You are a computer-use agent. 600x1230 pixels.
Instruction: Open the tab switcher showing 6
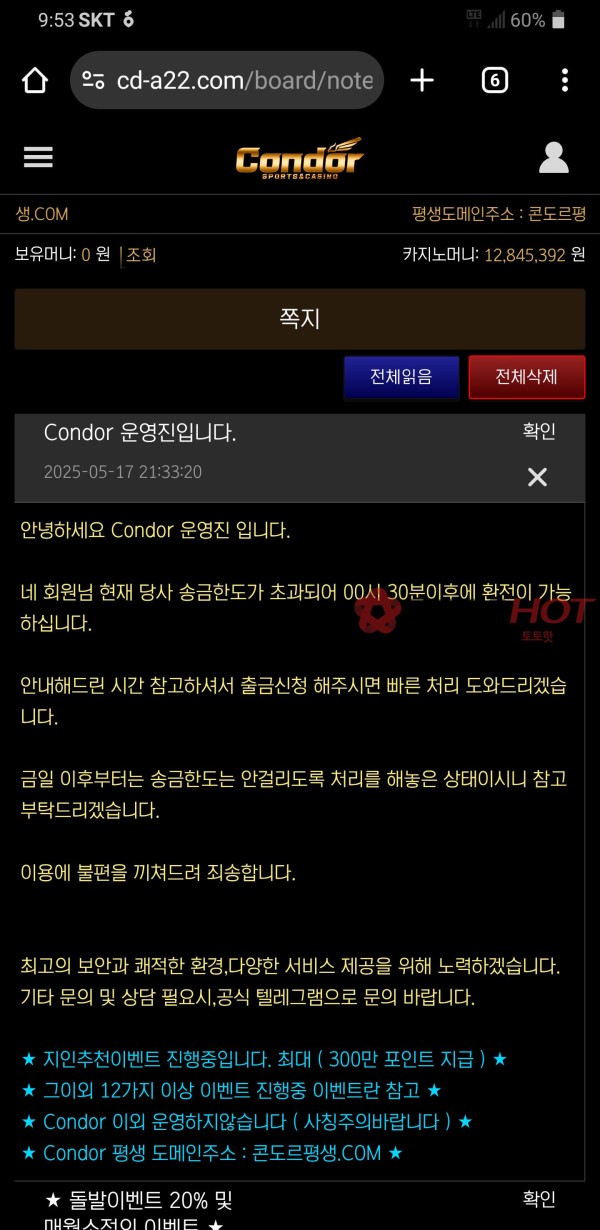pos(494,80)
